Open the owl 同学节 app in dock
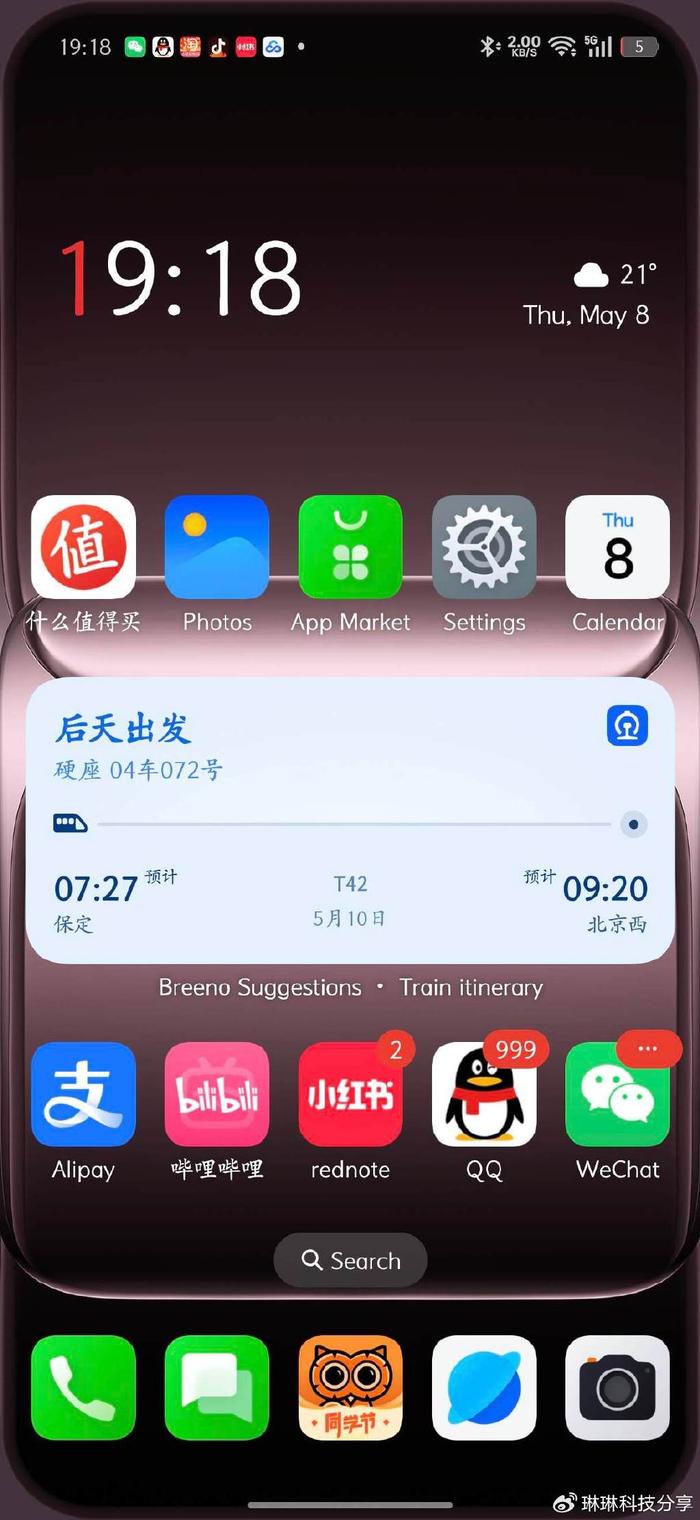The image size is (700, 1520). (x=350, y=1387)
